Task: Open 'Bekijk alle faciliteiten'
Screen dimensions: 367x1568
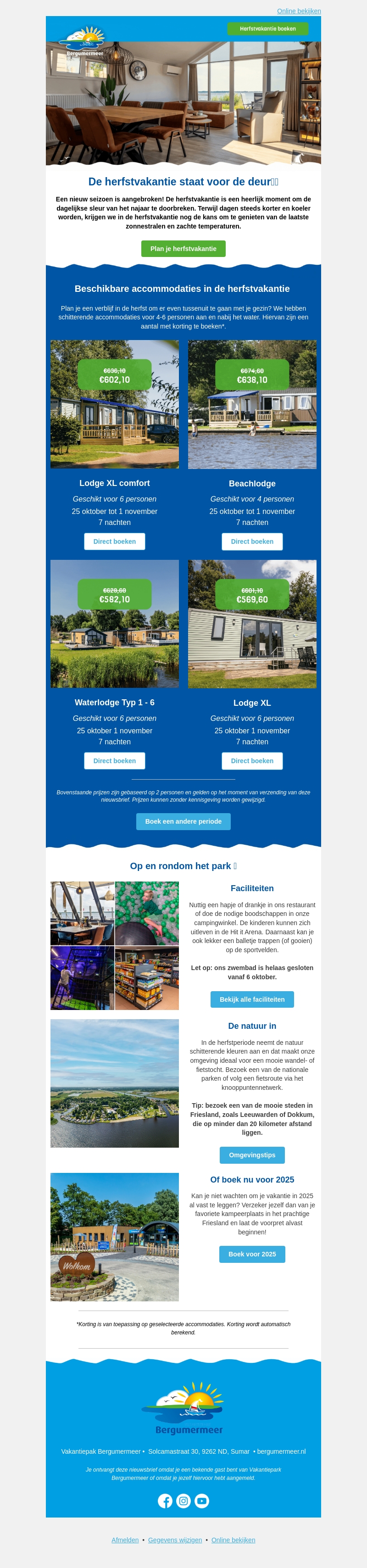Action: [x=252, y=999]
